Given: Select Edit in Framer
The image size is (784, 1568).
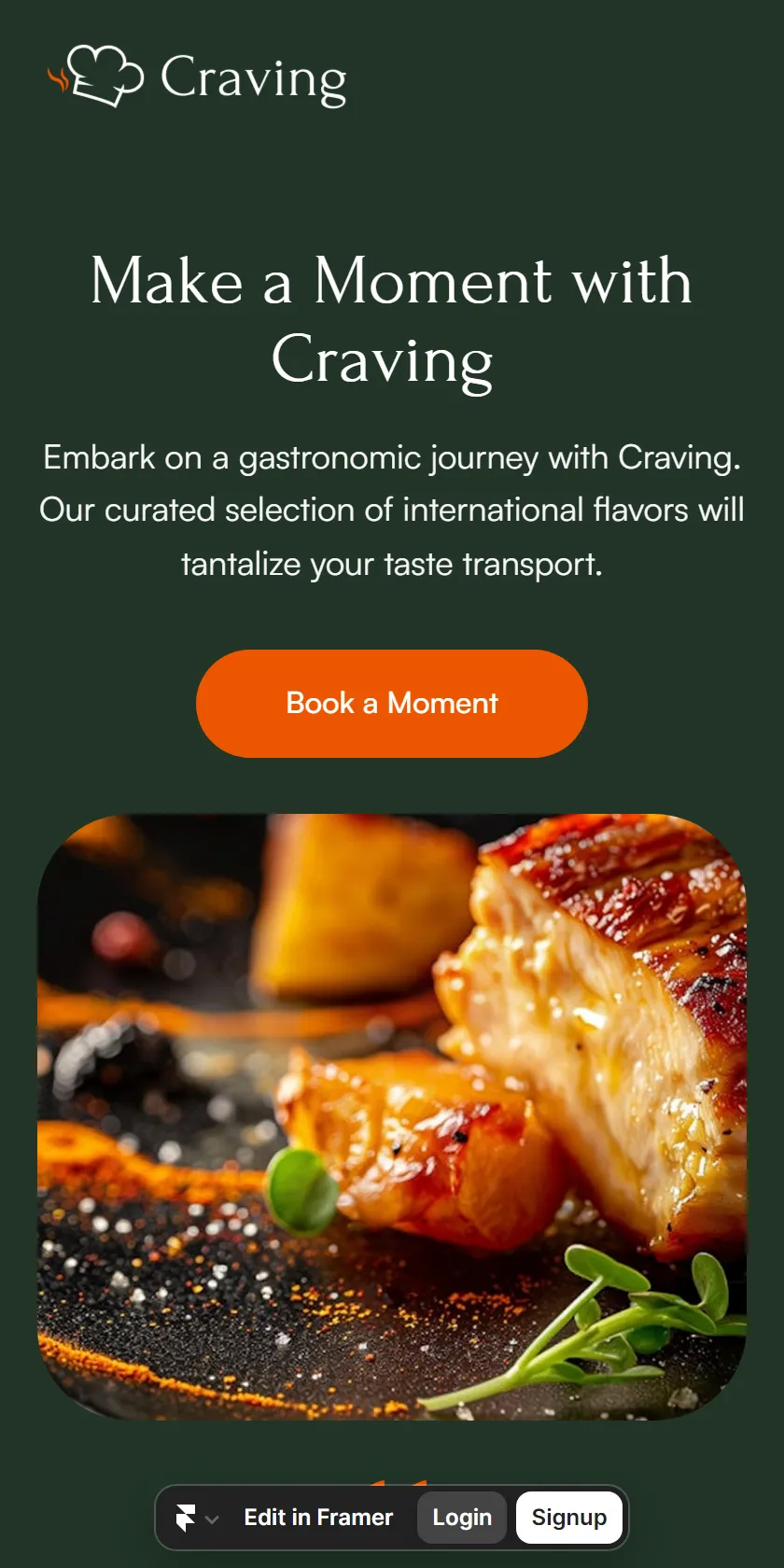Looking at the screenshot, I should 318,1518.
